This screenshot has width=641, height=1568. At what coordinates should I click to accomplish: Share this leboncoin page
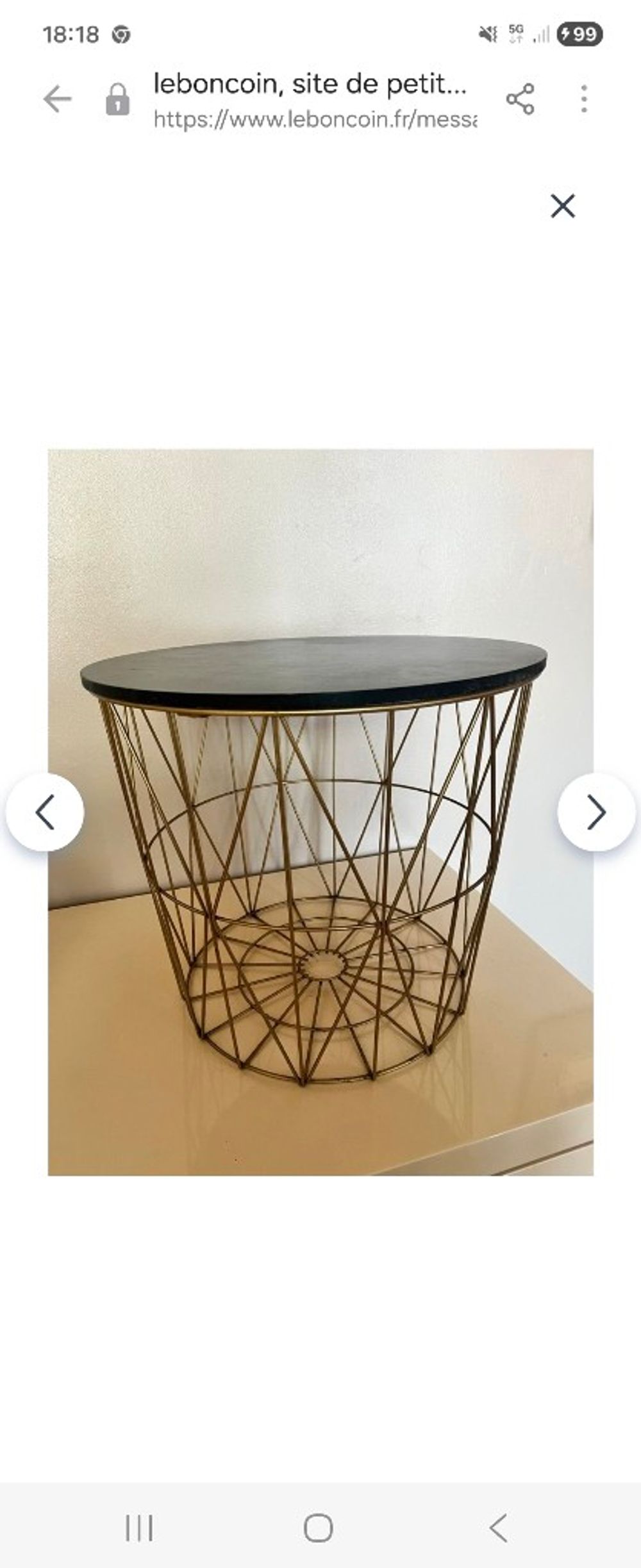(x=520, y=99)
